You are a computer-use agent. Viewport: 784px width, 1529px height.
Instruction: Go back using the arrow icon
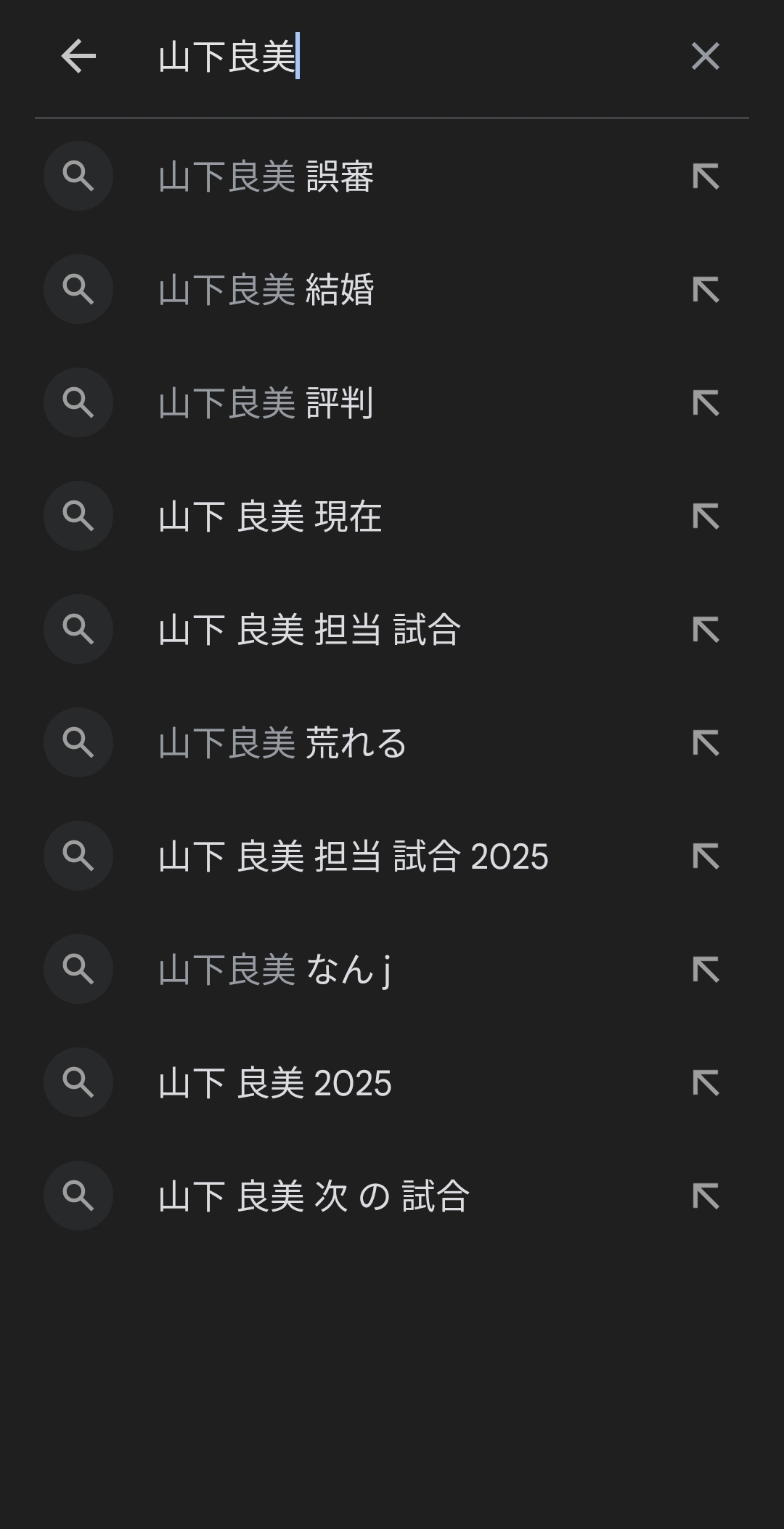(x=78, y=57)
